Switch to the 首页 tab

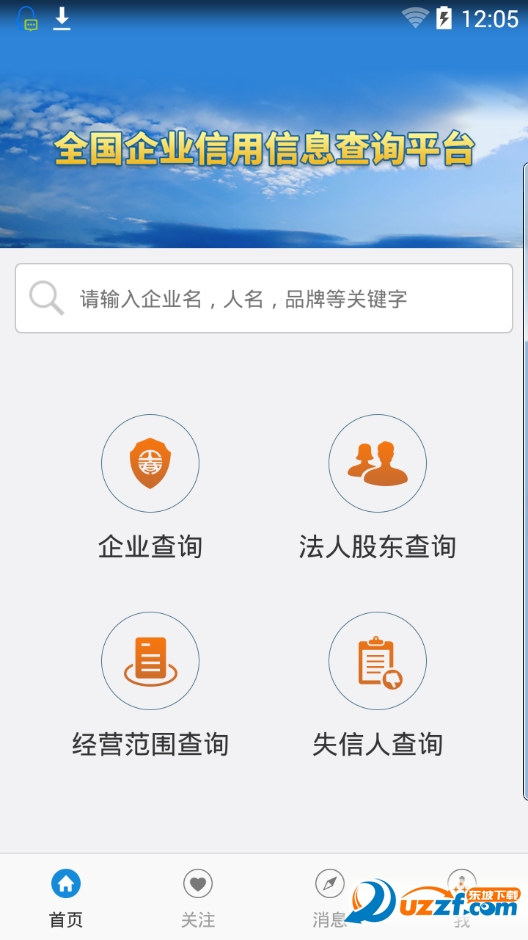[66, 897]
